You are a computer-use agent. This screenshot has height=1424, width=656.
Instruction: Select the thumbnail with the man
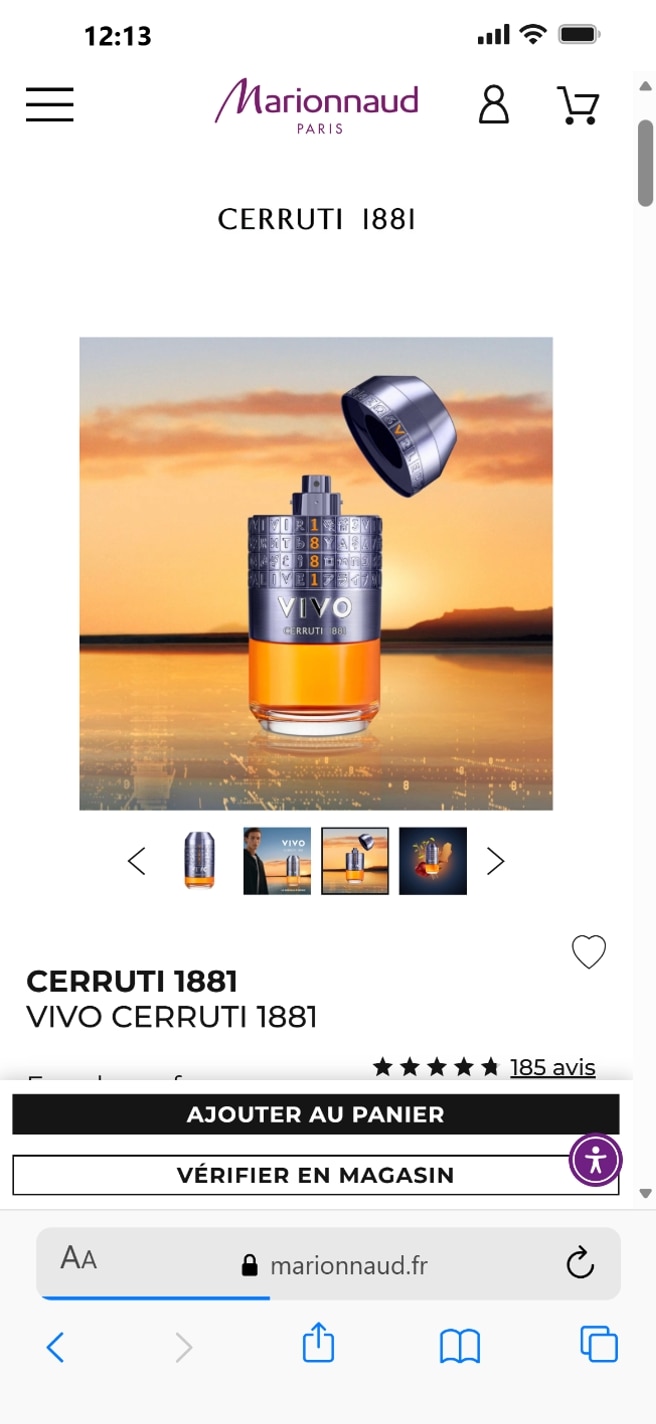(x=277, y=861)
